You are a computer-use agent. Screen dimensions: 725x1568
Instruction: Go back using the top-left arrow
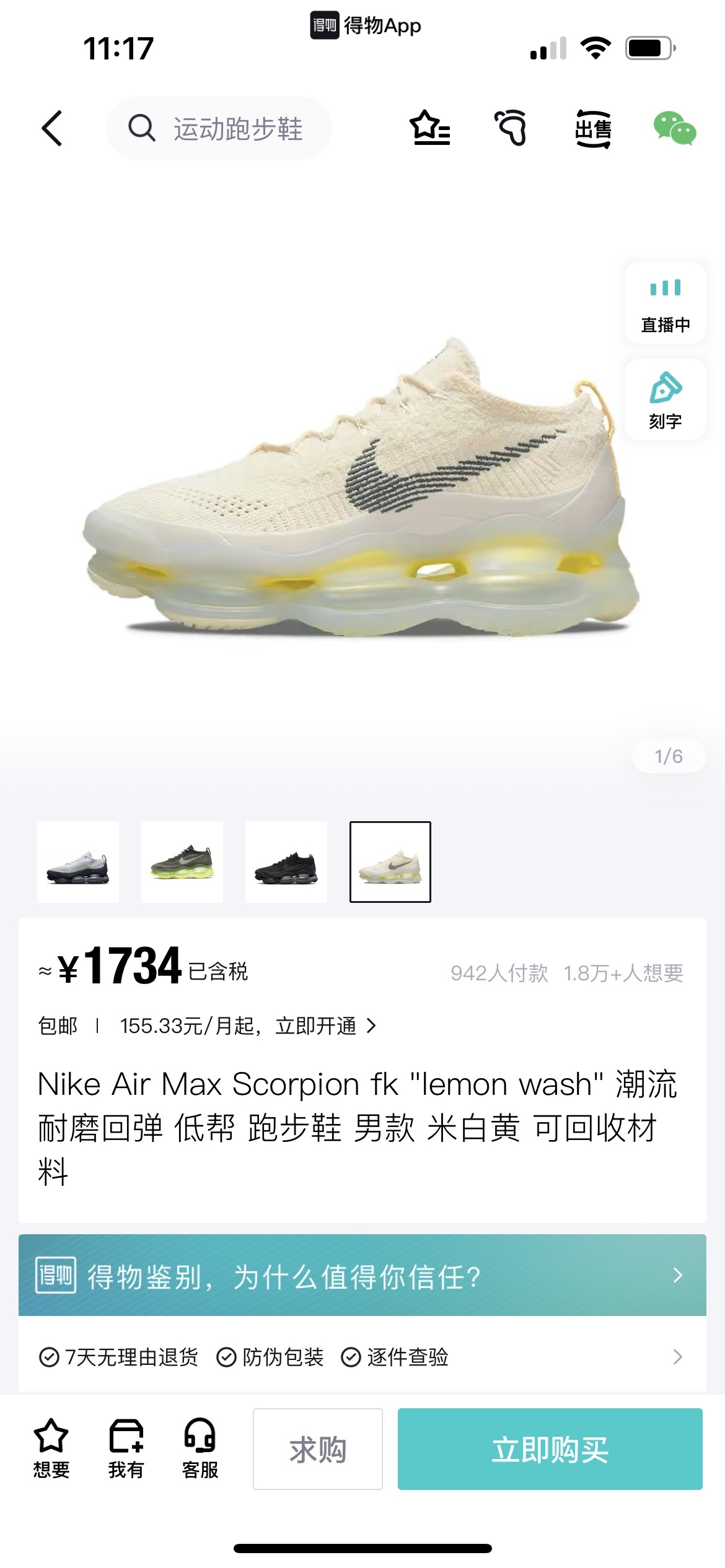point(52,129)
